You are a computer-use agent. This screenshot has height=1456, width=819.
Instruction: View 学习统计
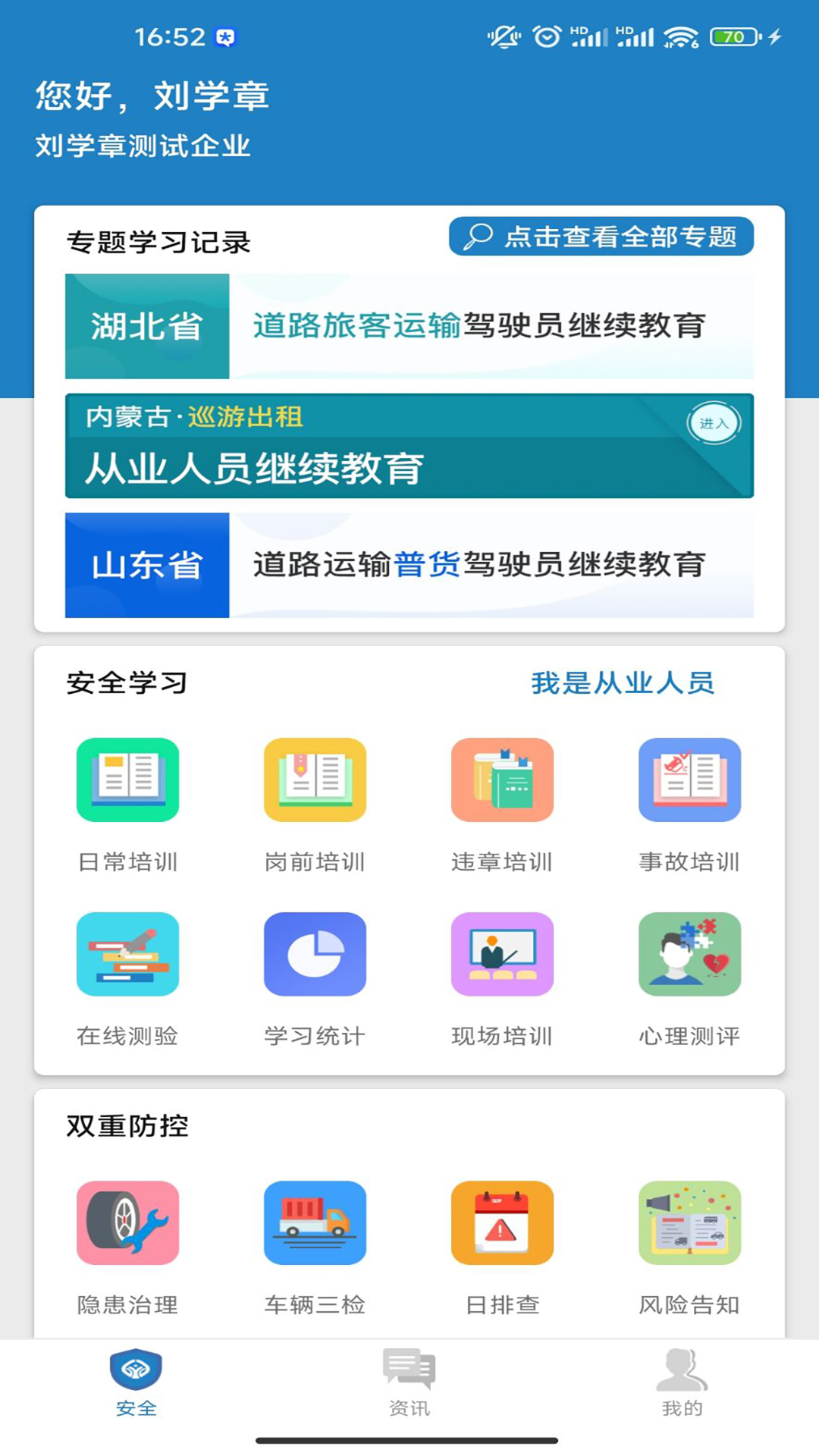[x=315, y=980]
